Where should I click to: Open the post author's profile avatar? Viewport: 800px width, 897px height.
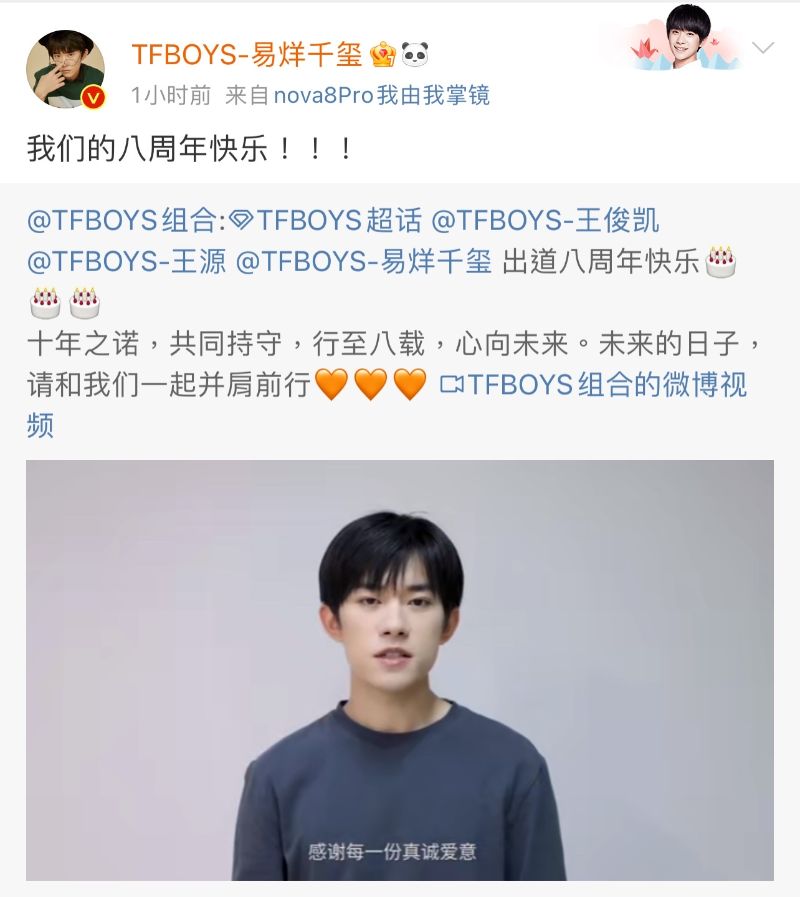pos(65,69)
